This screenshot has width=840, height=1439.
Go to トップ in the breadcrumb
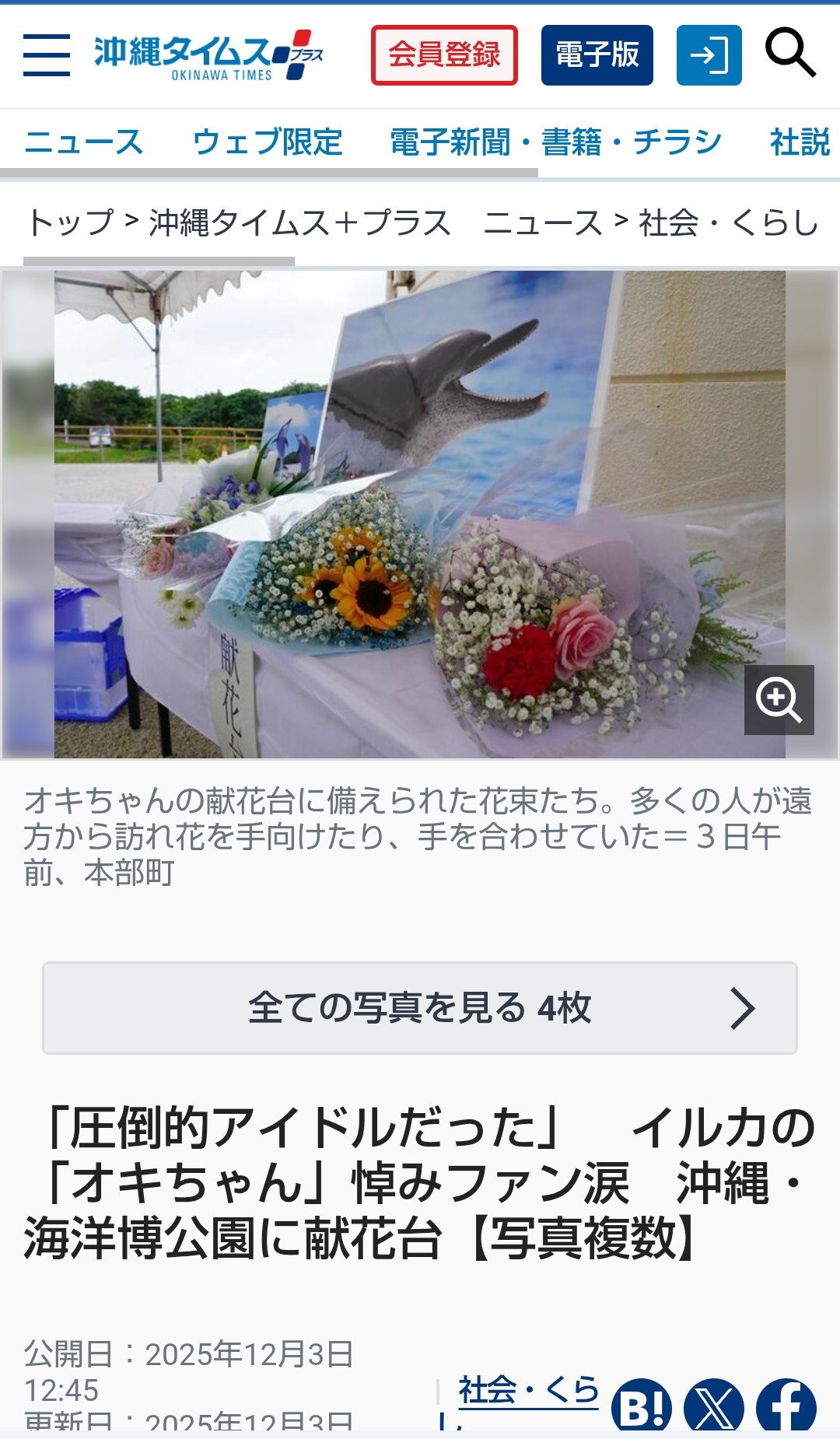click(71, 223)
